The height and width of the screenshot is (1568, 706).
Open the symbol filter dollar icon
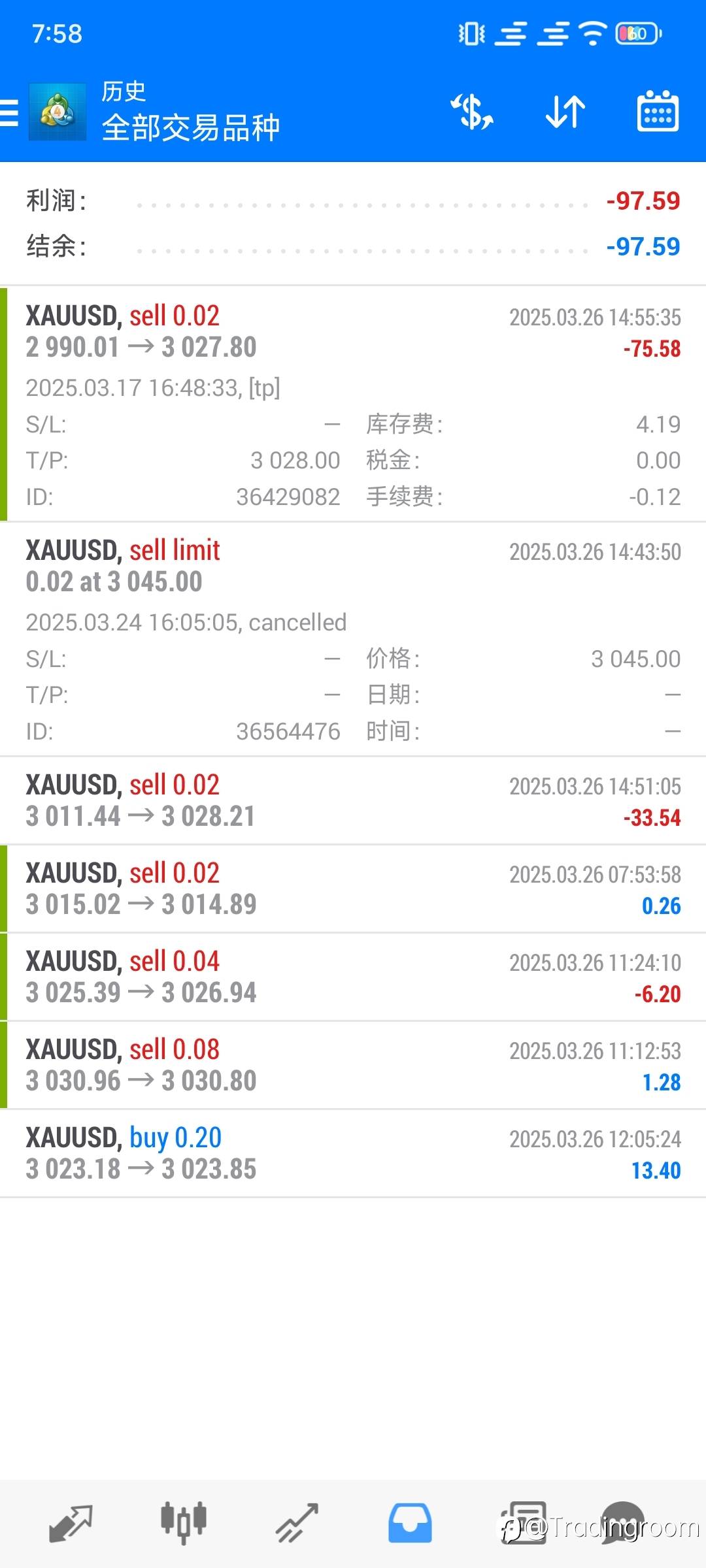point(472,112)
